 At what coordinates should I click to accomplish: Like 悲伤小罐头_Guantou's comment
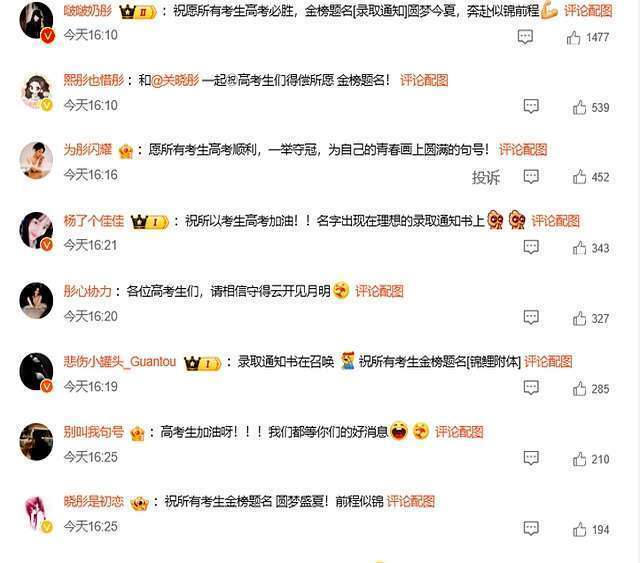[x=579, y=389]
